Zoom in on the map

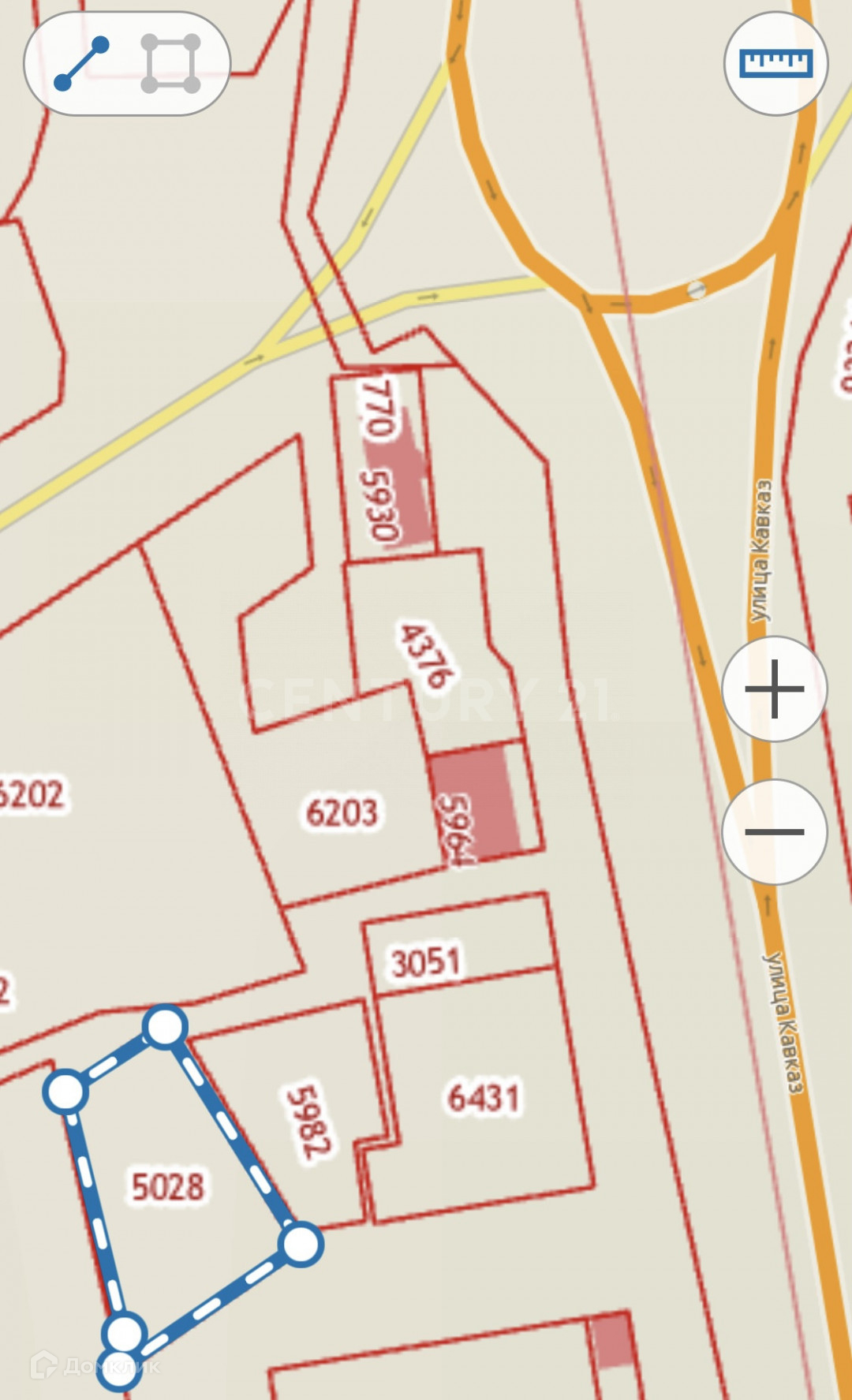point(774,689)
